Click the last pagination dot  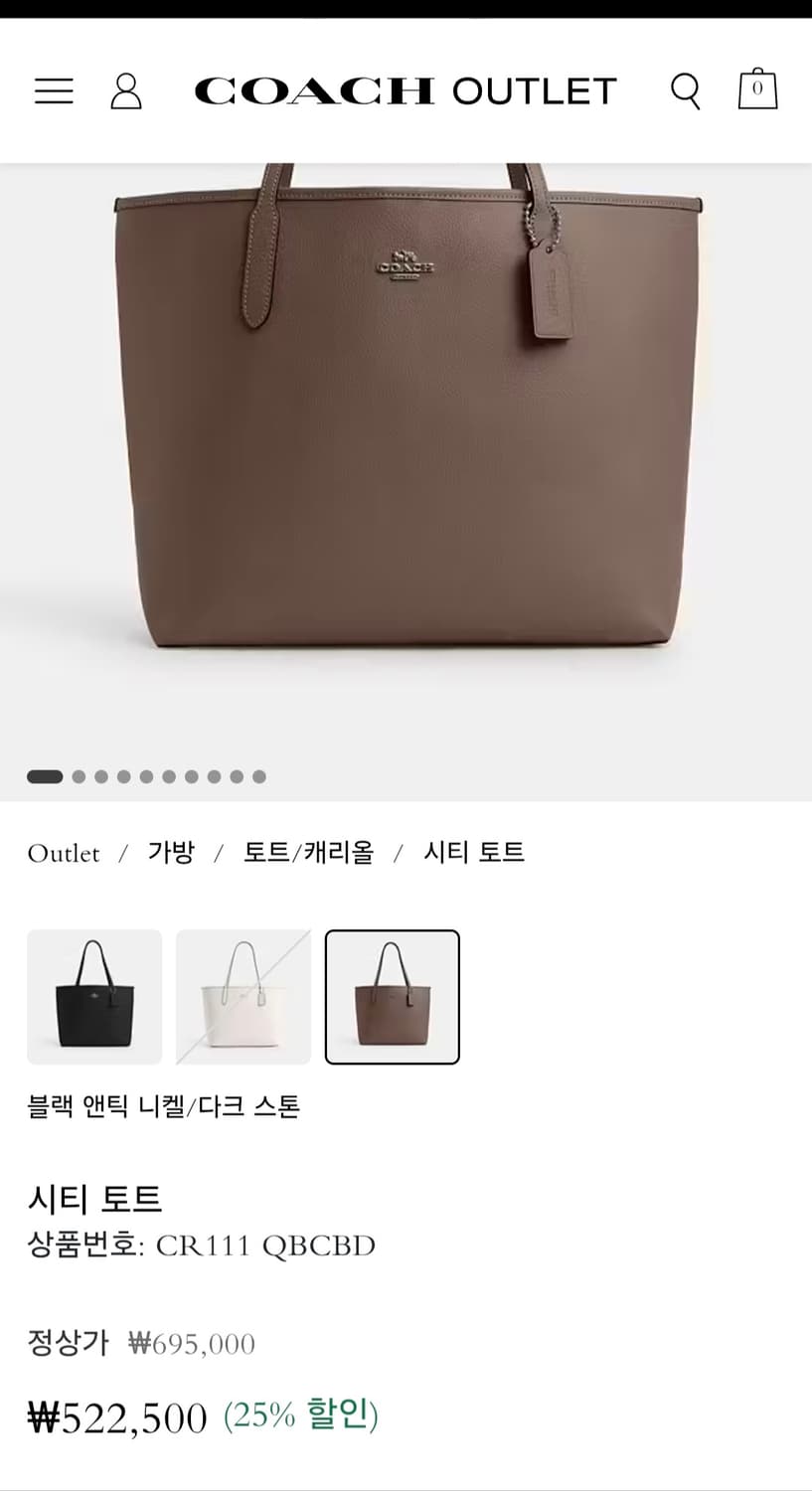point(260,775)
